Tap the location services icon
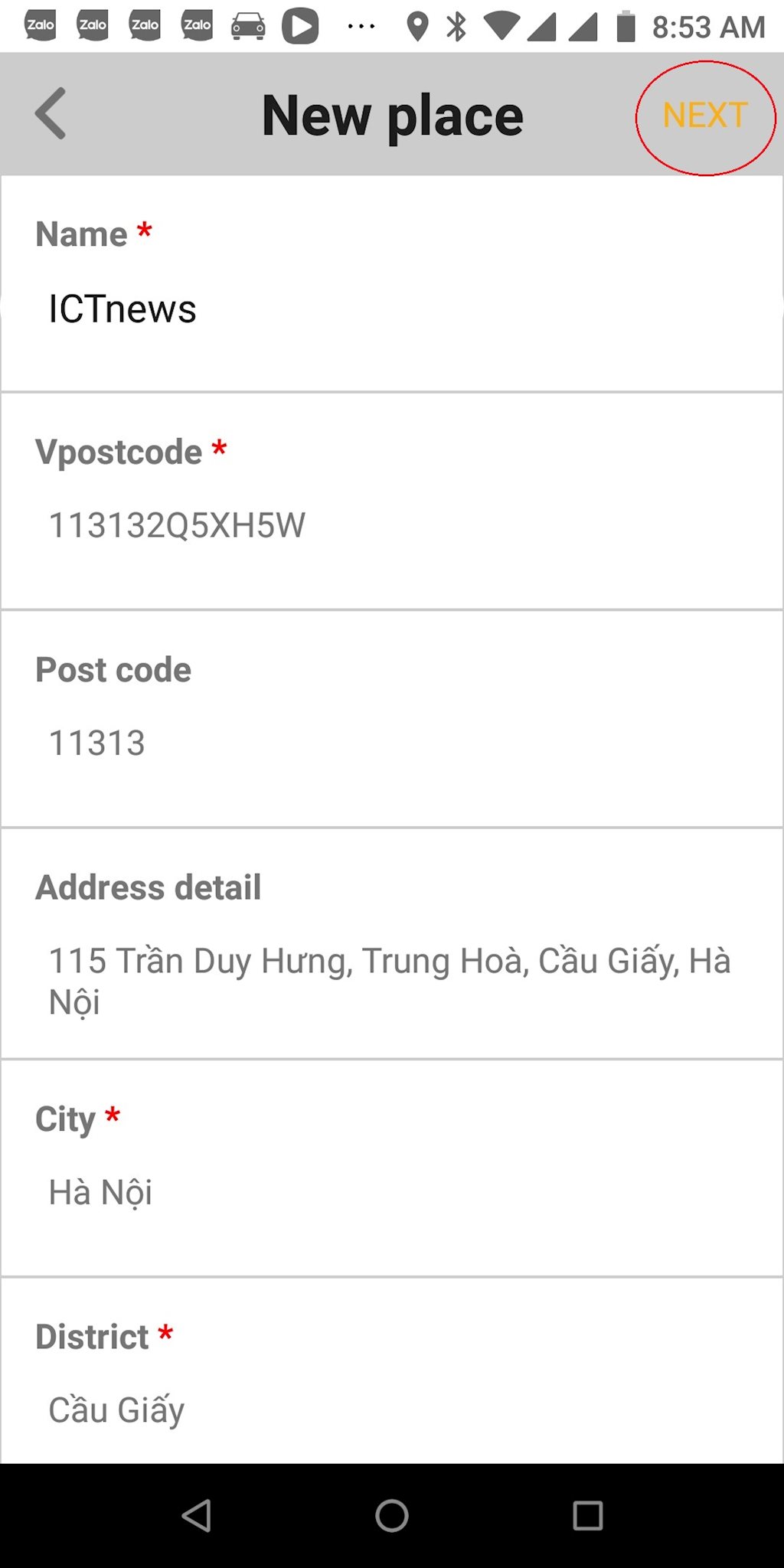This screenshot has height=1568, width=784. tap(418, 25)
